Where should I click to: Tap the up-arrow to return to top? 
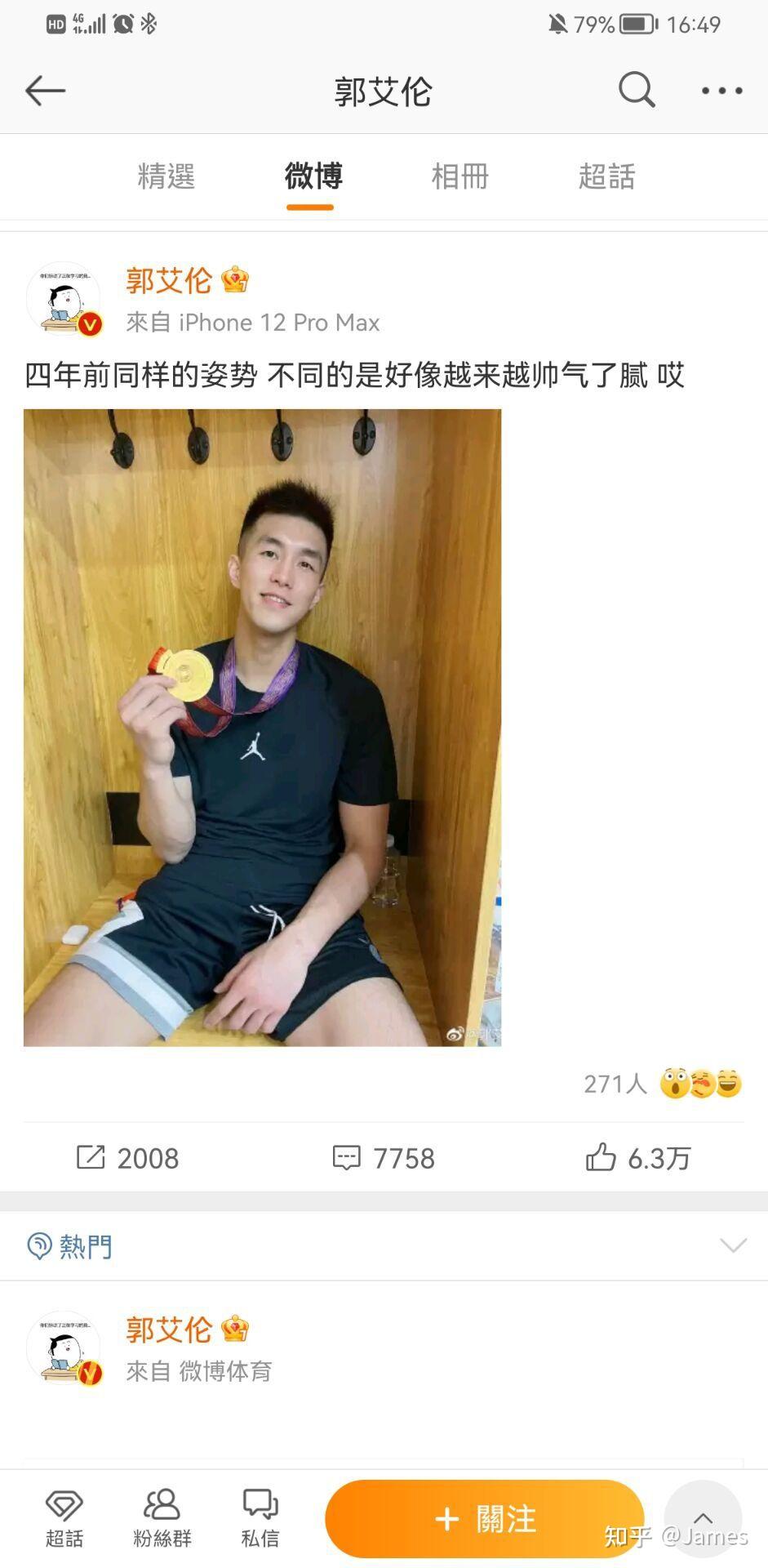tap(703, 1517)
